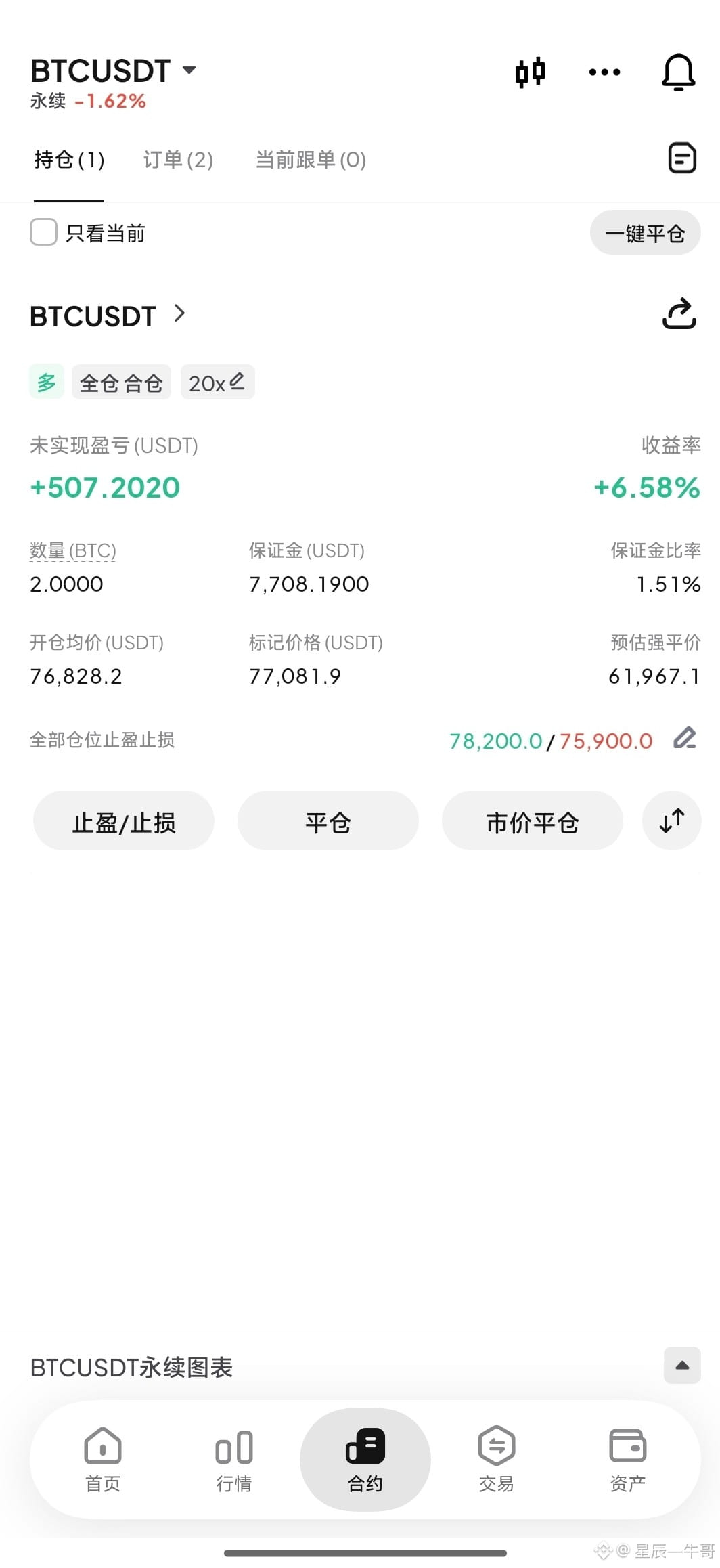Open the three-dot overflow menu
Viewport: 720px width, 1568px height.
click(x=604, y=72)
